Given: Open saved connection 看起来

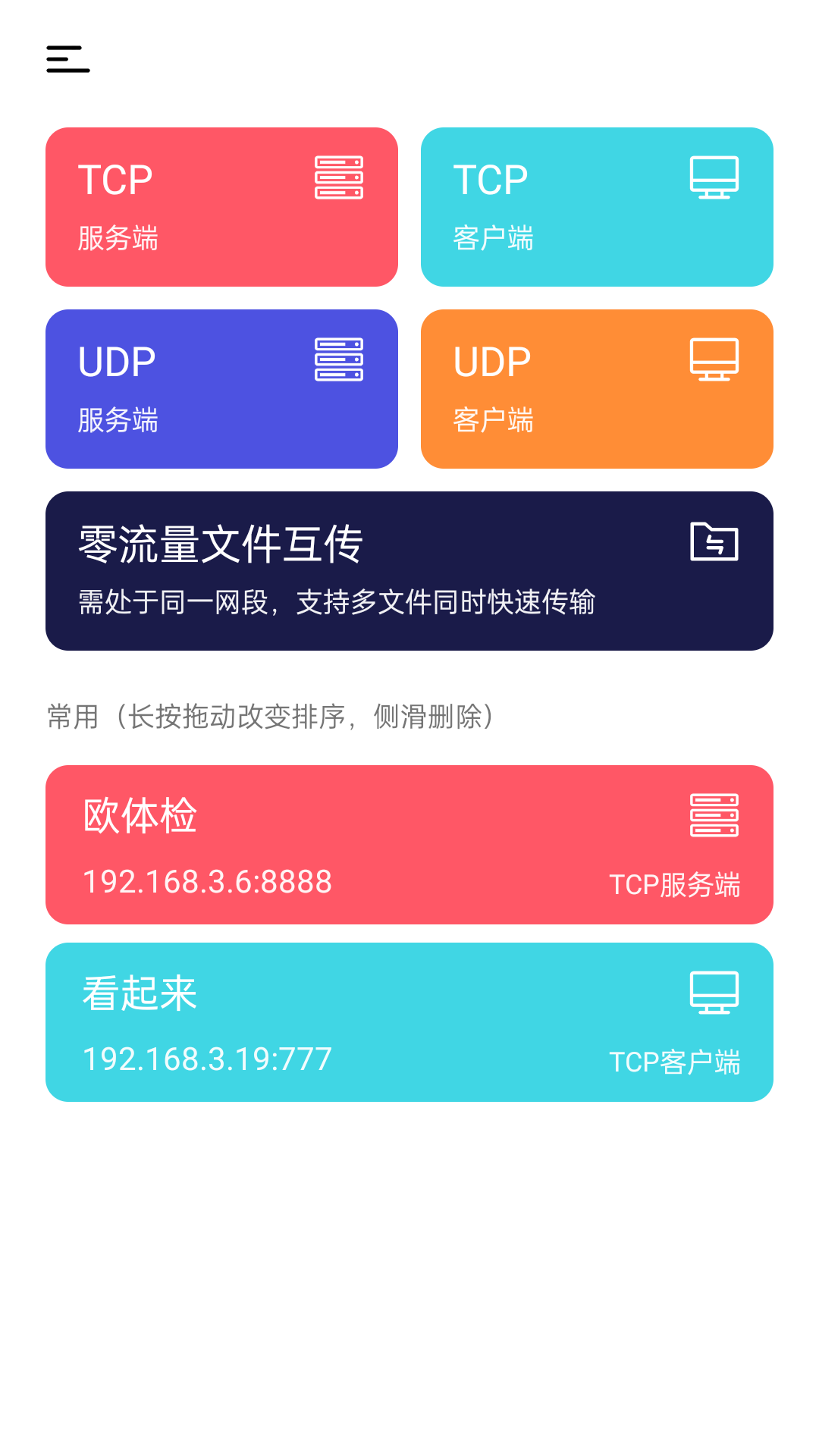Looking at the screenshot, I should [409, 1022].
